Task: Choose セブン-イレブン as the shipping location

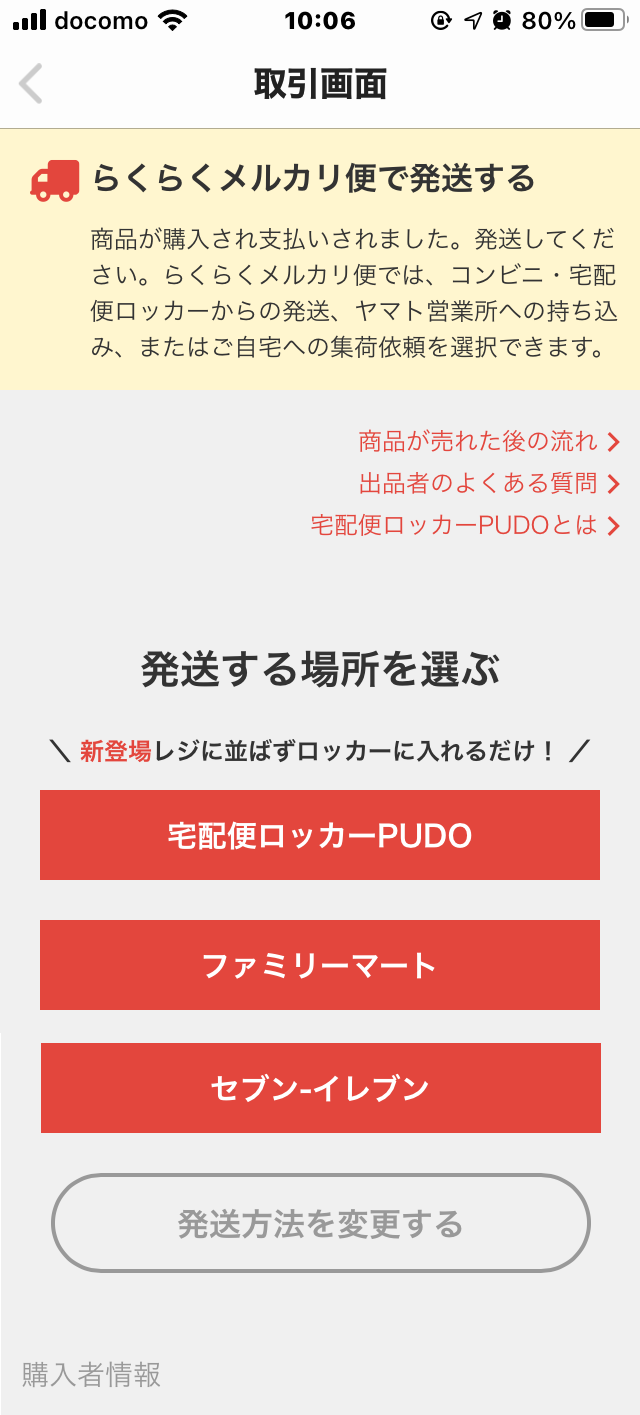Action: click(321, 1088)
